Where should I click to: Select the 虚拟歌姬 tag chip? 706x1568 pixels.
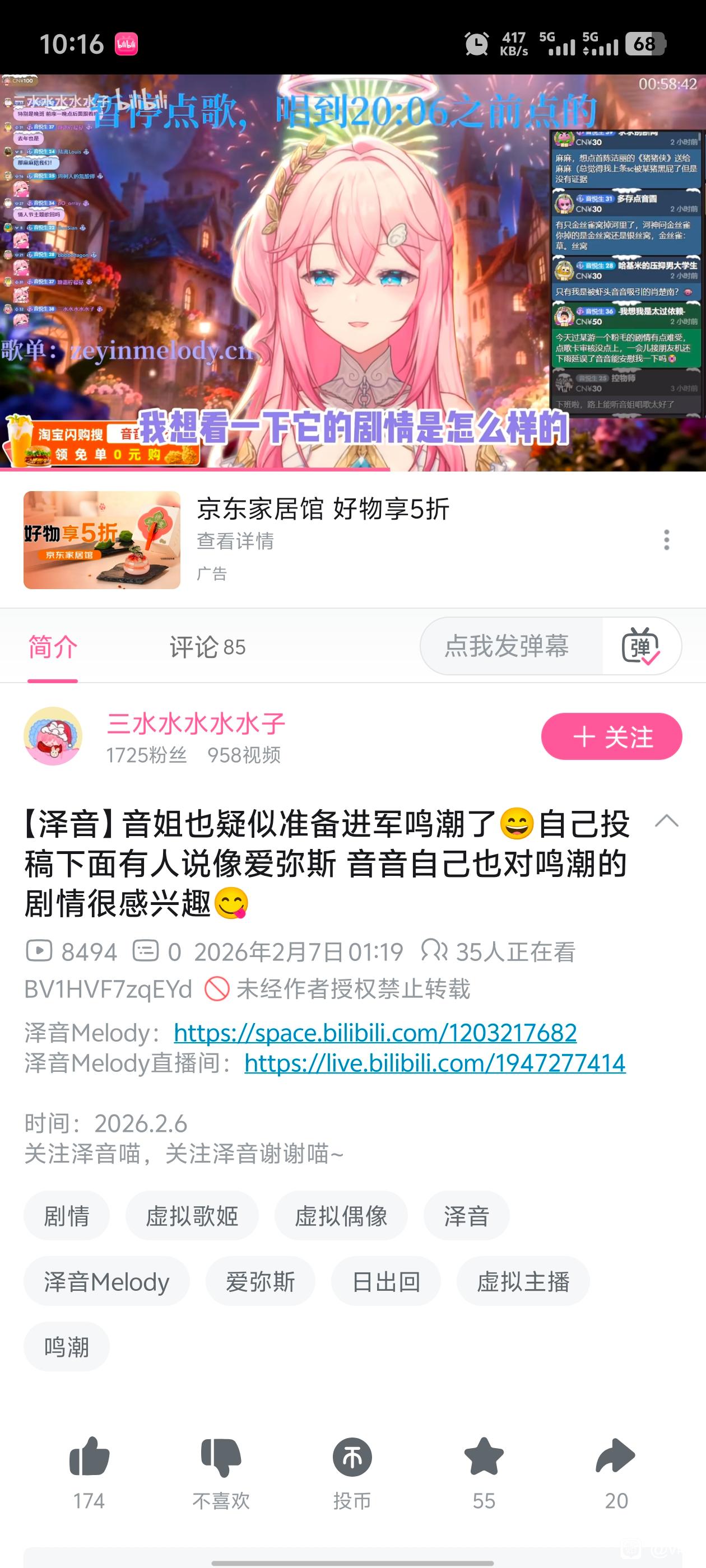pyautogui.click(x=192, y=1216)
